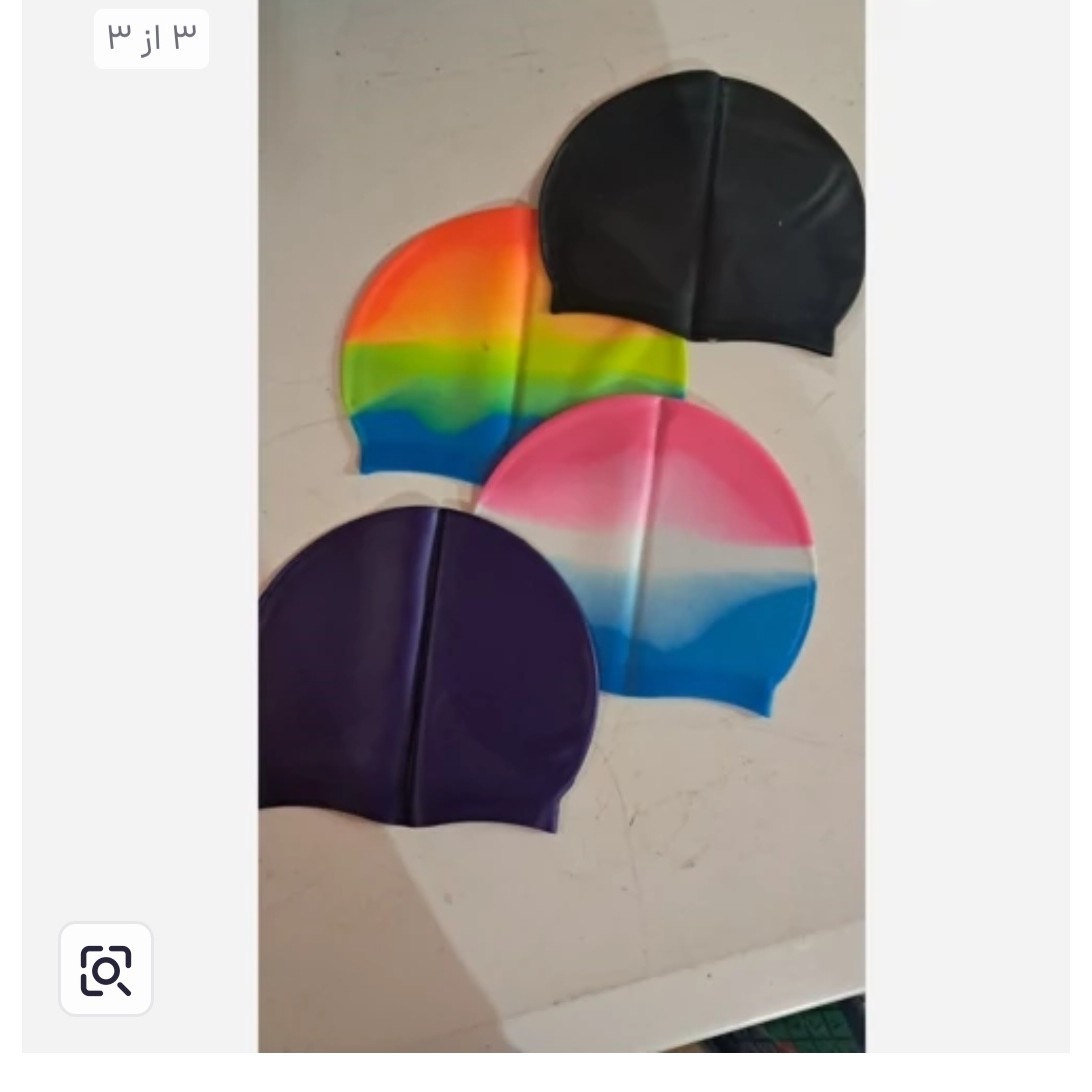Open the visual image search button
This screenshot has width=1092, height=1092.
[x=106, y=969]
